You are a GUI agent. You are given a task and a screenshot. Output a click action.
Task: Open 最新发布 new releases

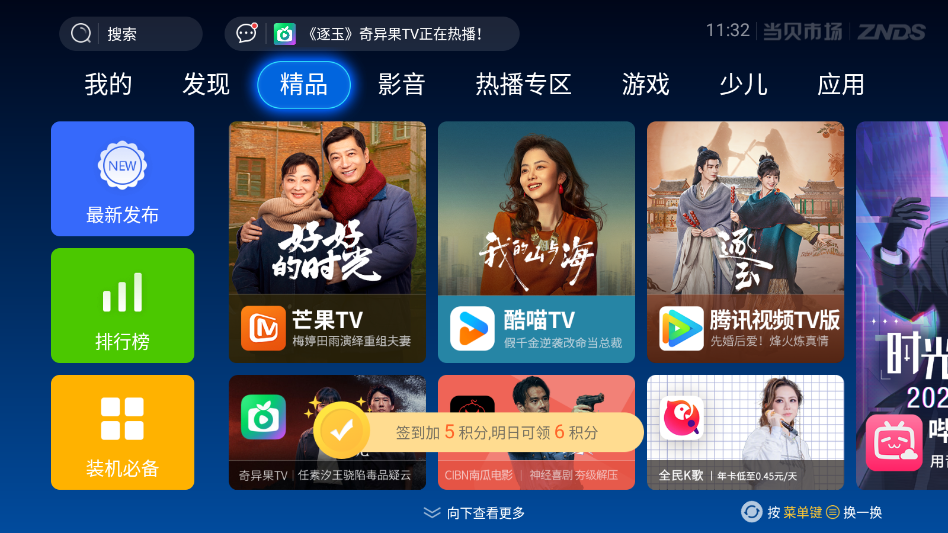tap(122, 179)
